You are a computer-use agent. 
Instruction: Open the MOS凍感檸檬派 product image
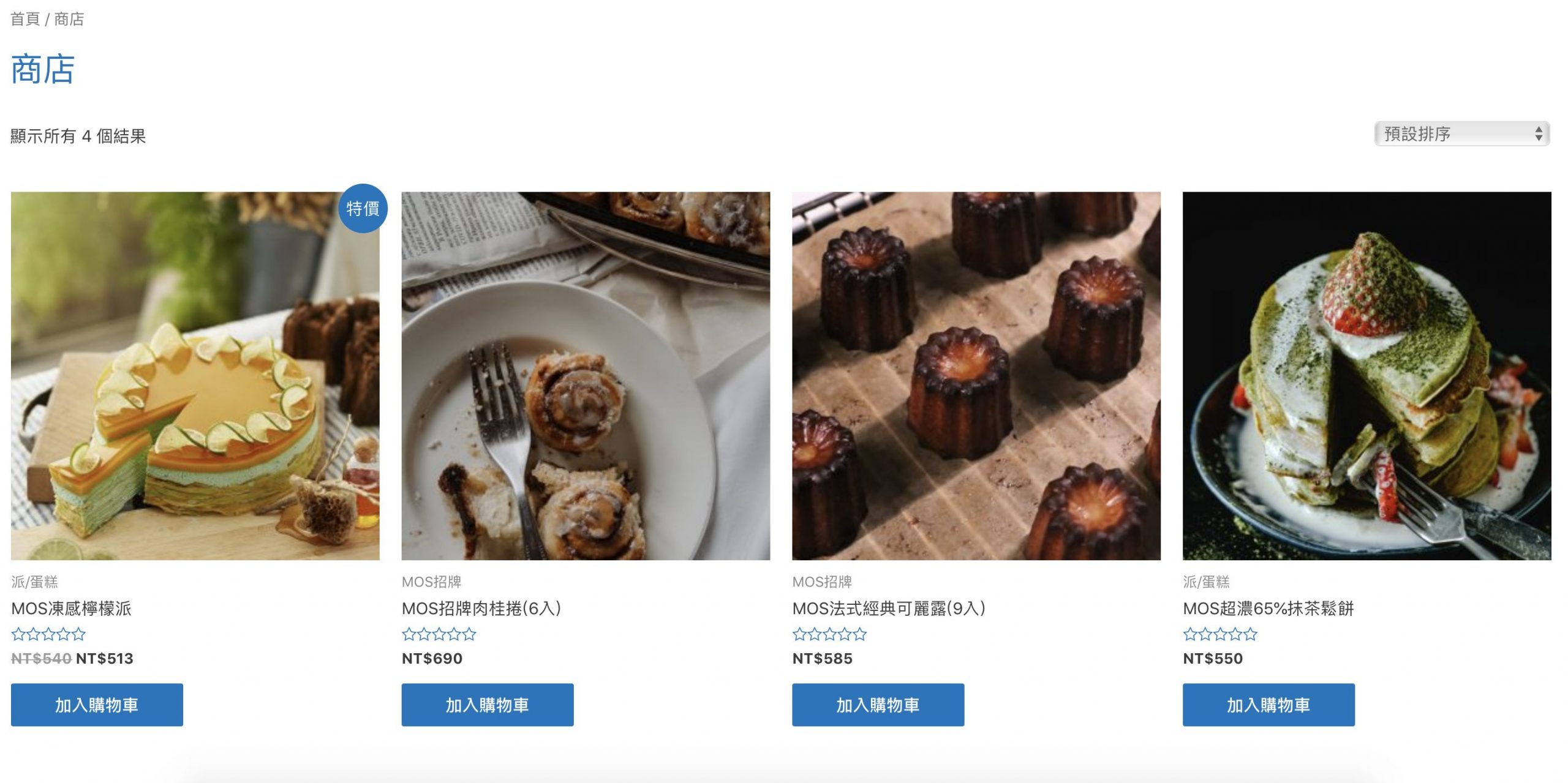click(x=195, y=376)
